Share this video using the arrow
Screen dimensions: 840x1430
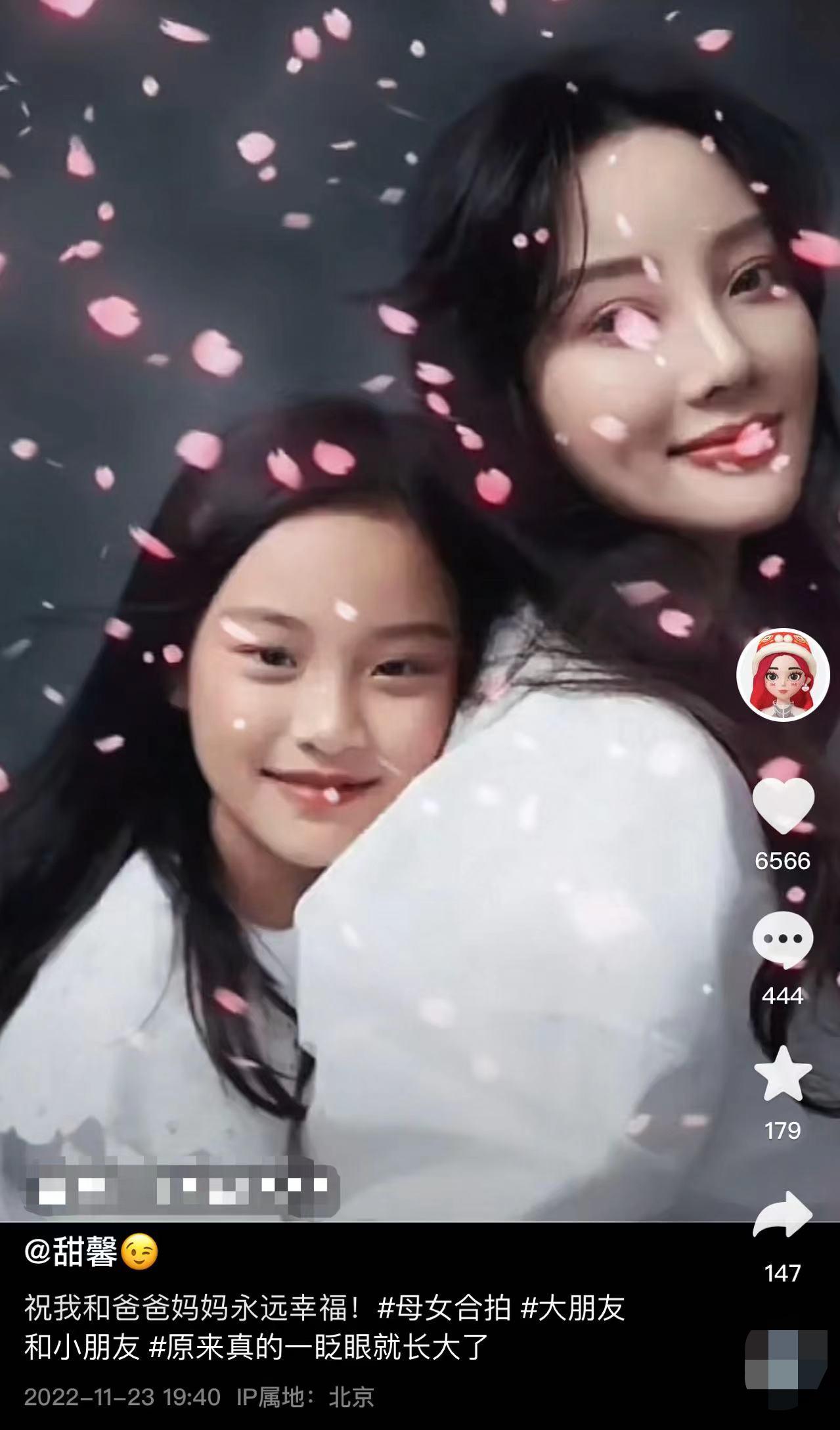tap(783, 1215)
